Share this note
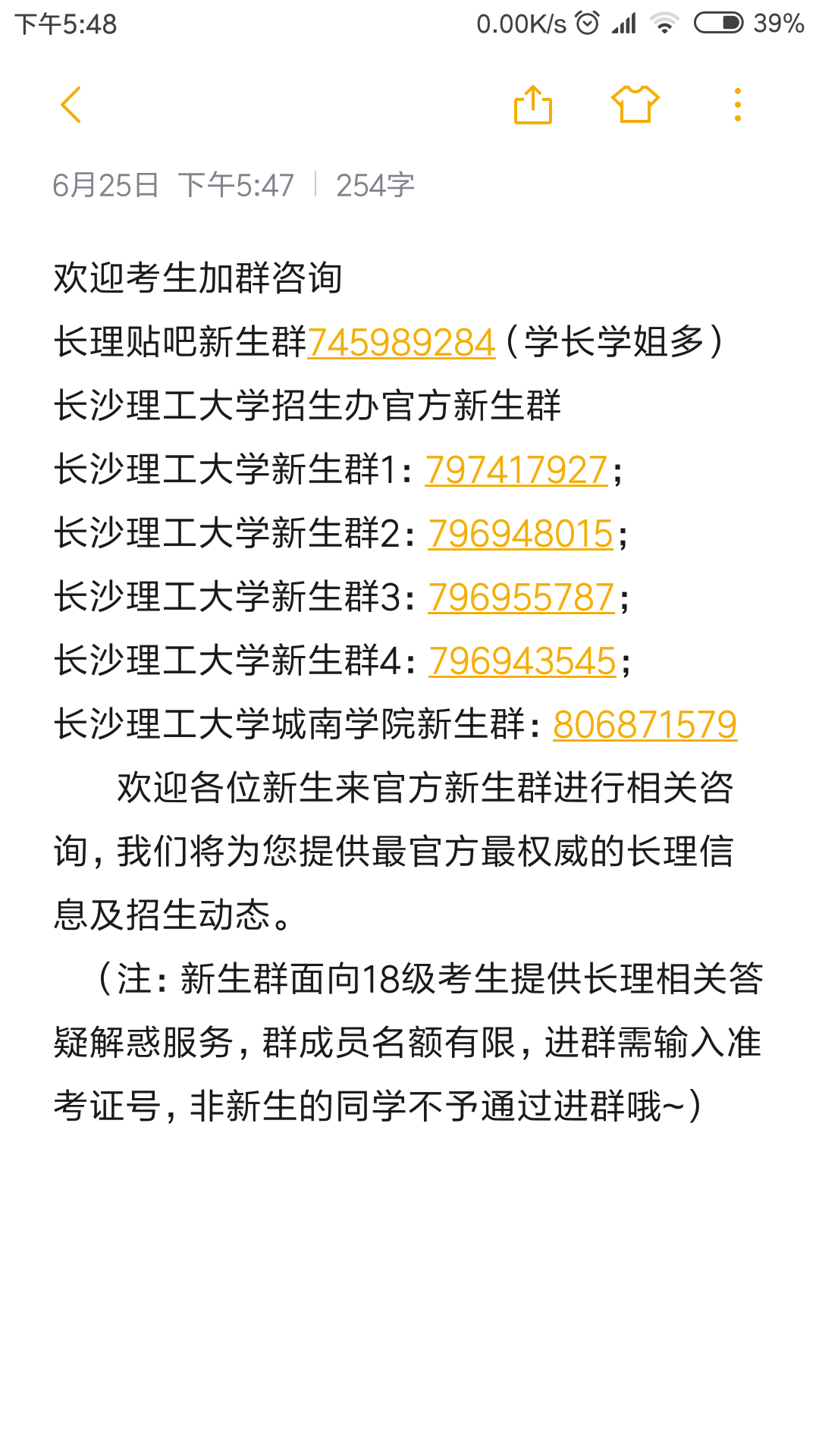Viewport: 819px width, 1456px height. 533,105
